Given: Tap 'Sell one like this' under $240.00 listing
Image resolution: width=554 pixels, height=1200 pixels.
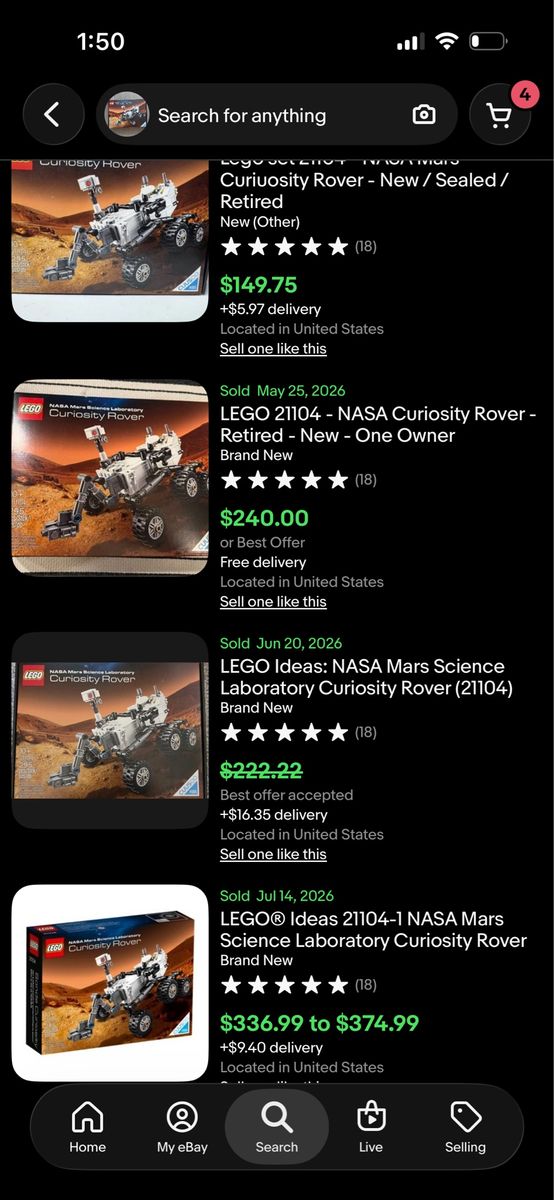Looking at the screenshot, I should tap(273, 601).
